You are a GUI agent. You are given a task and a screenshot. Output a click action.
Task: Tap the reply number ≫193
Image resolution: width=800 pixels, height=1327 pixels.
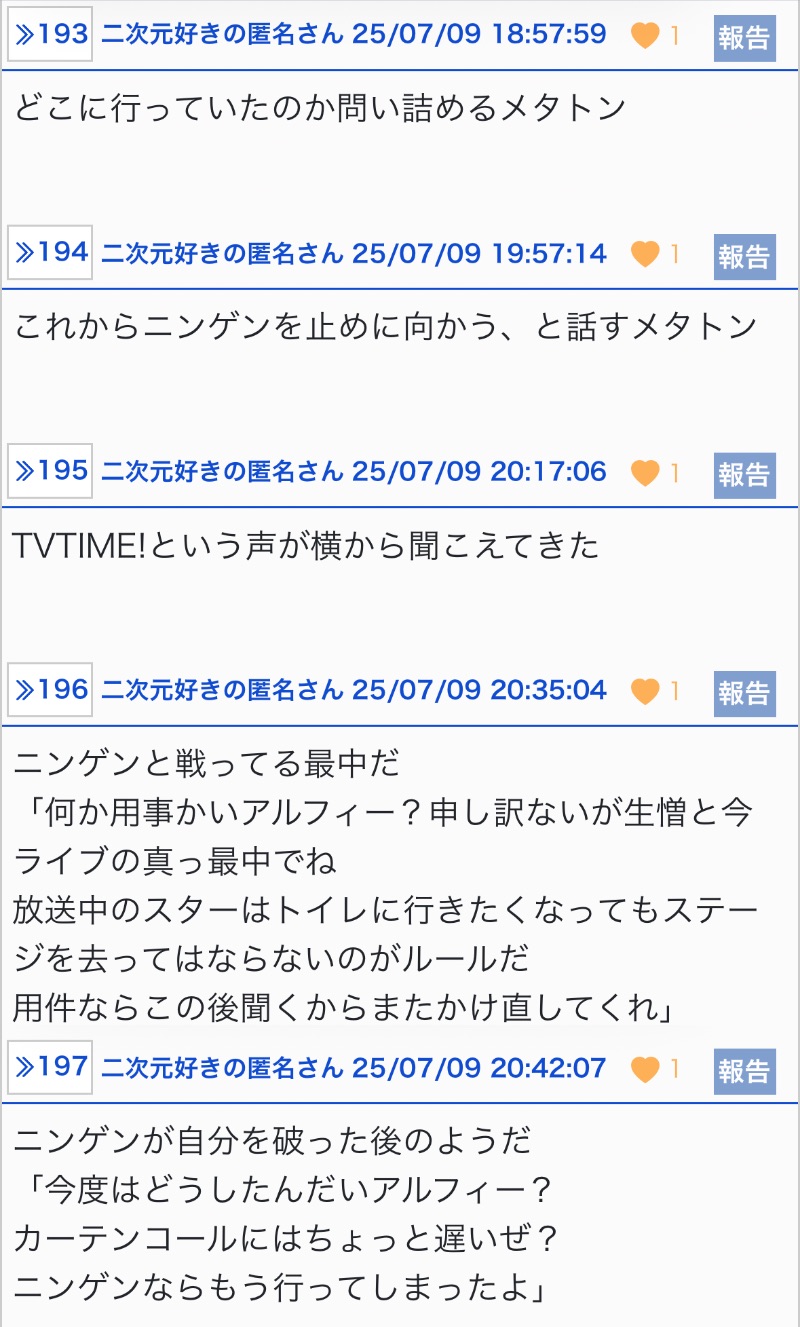coord(50,35)
